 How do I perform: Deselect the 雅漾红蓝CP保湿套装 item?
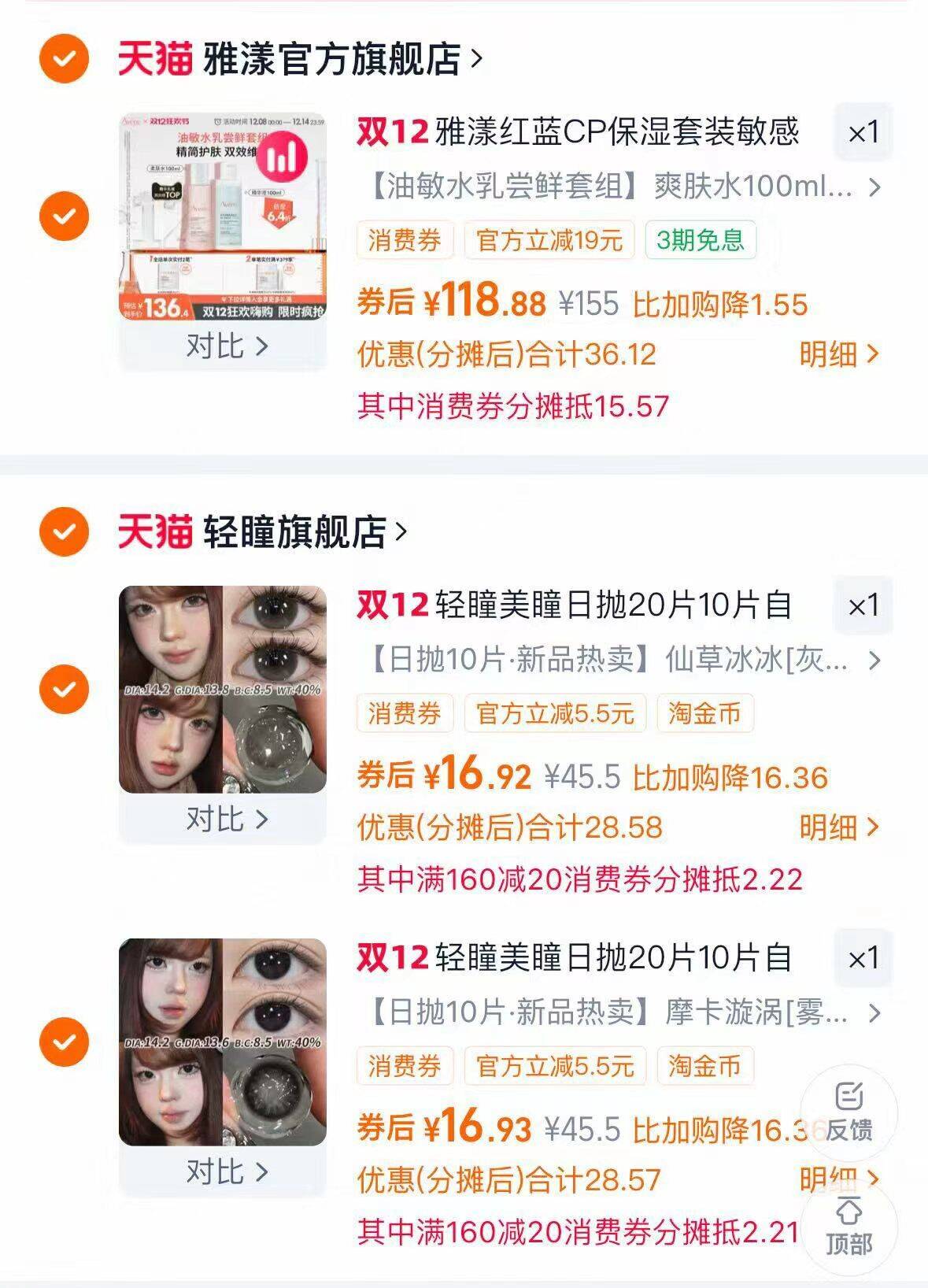pos(64,216)
